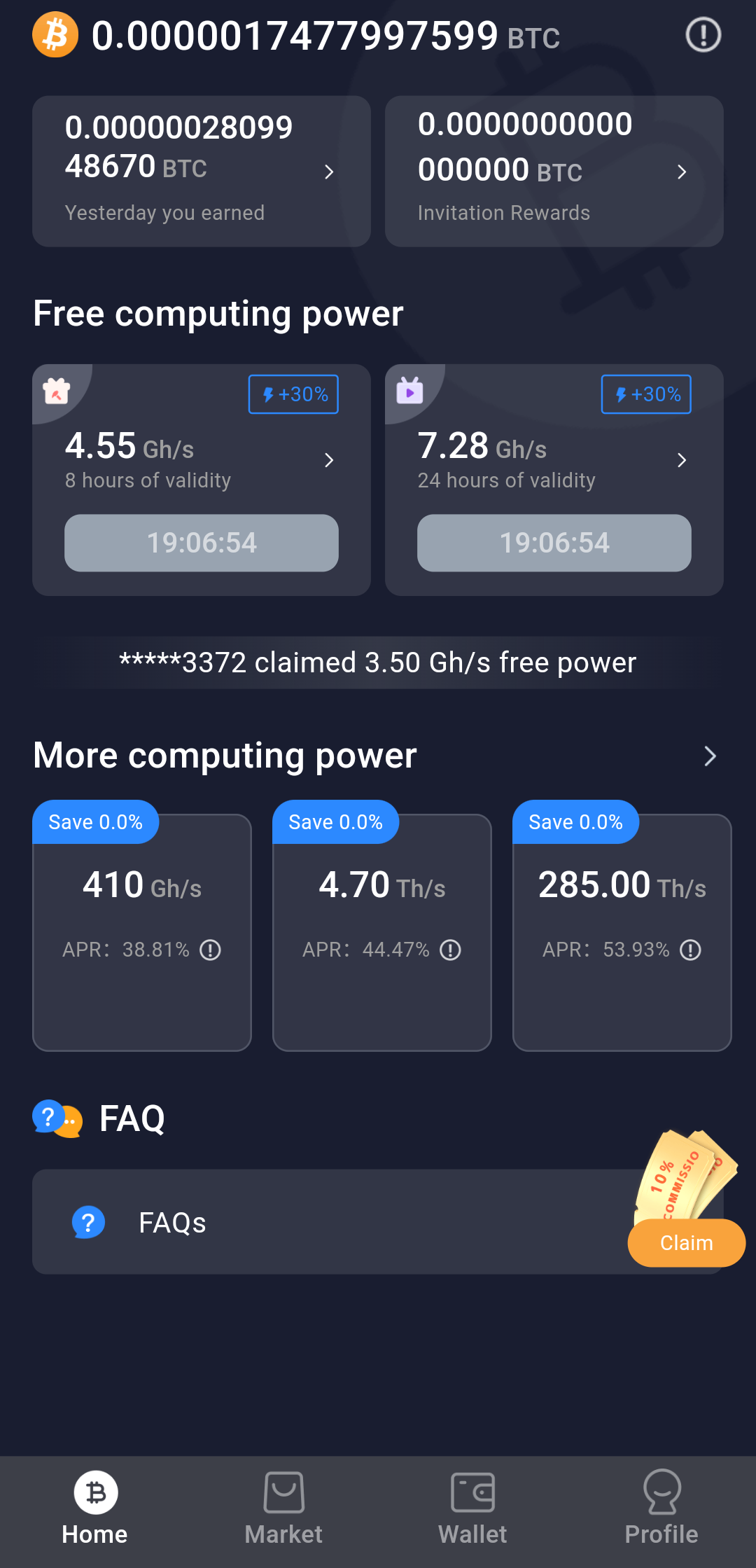756x1568 pixels.
Task: Go to the Profile tab
Action: pos(661,1507)
